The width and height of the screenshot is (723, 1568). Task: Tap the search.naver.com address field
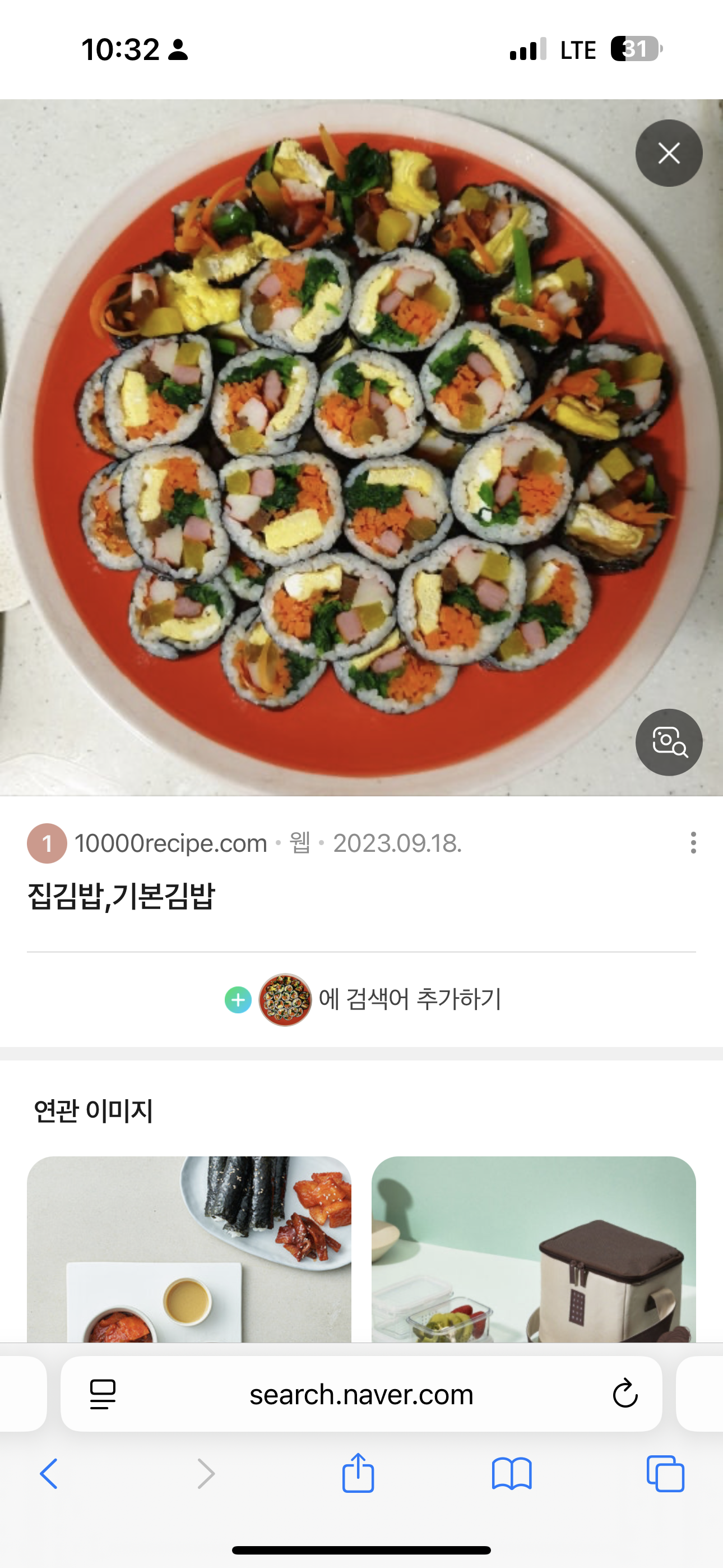tap(361, 1395)
